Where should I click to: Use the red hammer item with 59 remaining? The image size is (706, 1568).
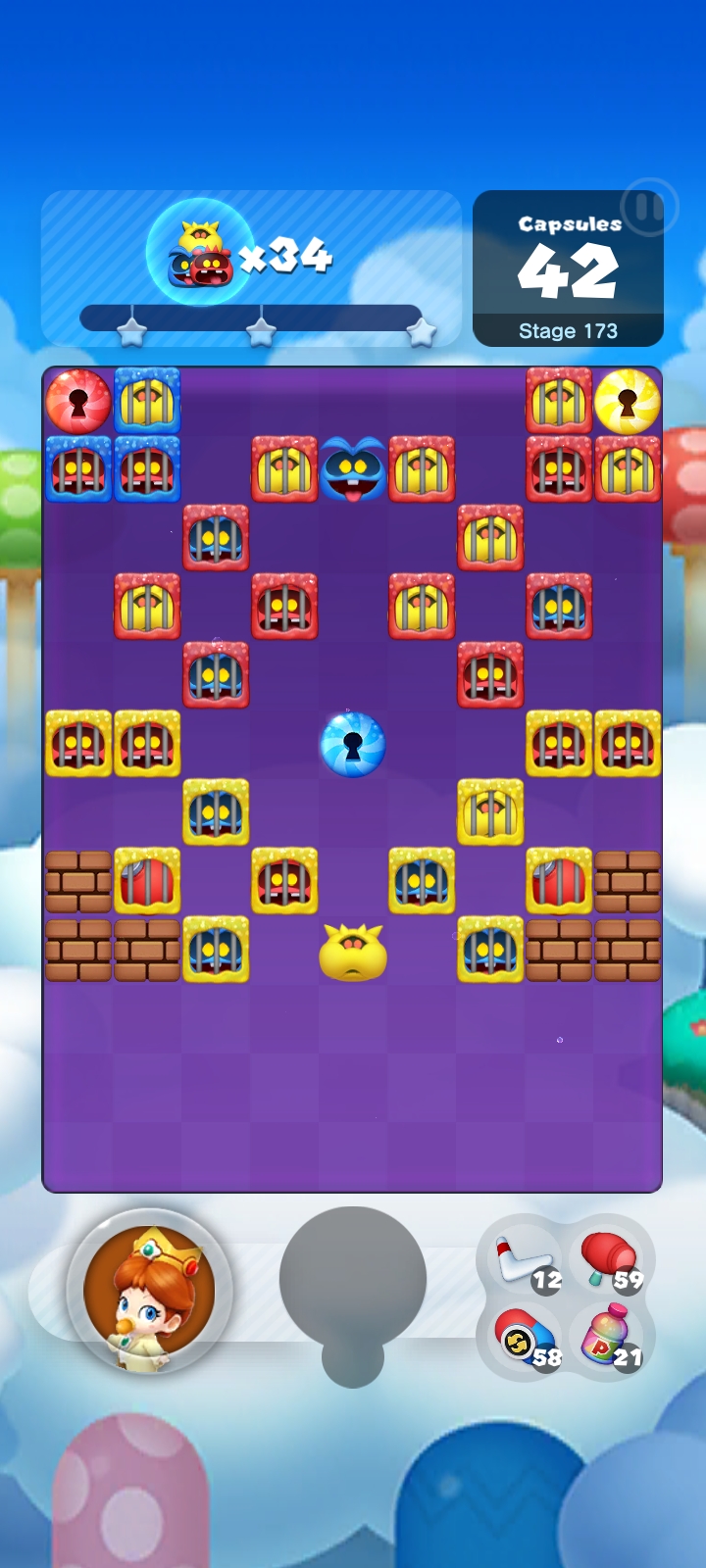coord(609,1260)
